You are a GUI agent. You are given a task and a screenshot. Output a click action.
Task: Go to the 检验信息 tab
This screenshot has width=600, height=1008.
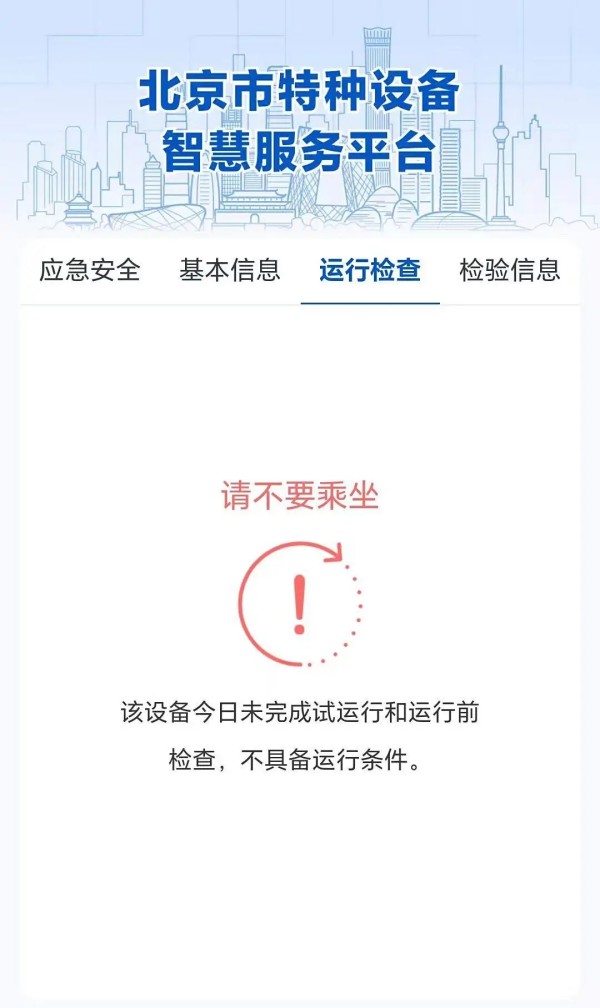pyautogui.click(x=510, y=270)
